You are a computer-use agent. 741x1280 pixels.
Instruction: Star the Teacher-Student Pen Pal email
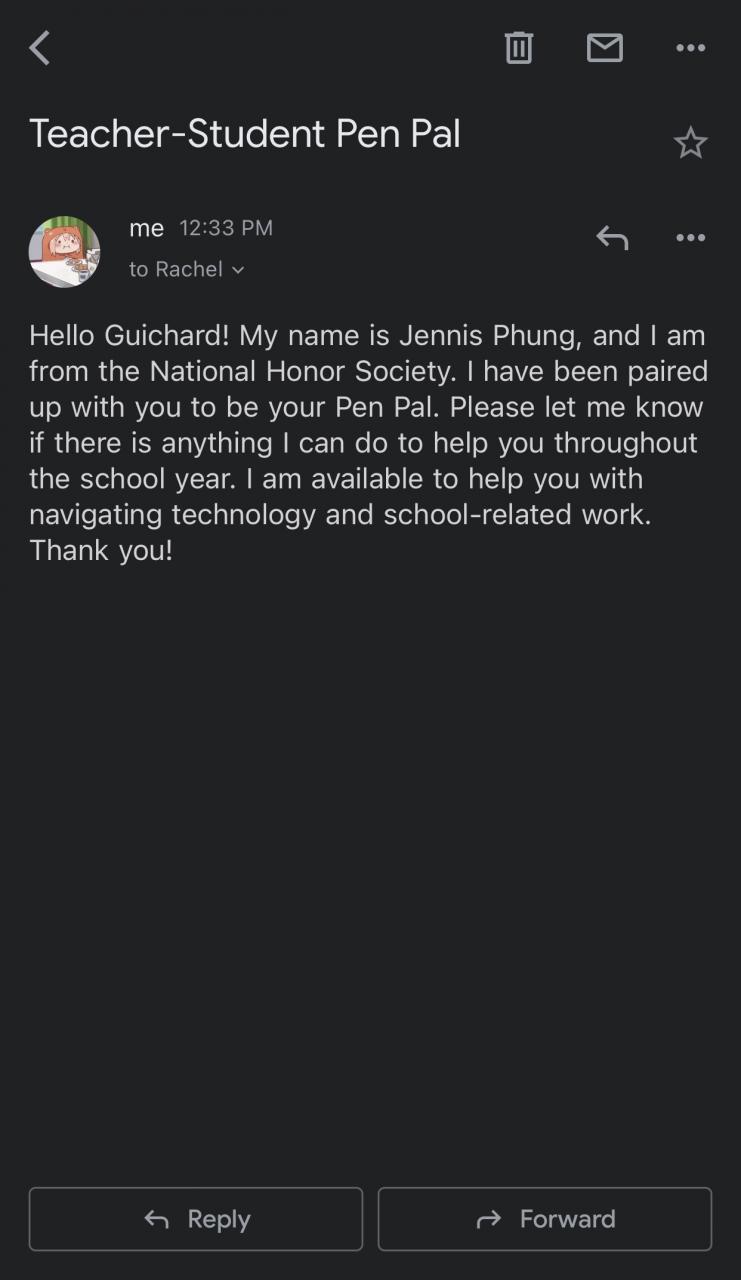(x=690, y=143)
